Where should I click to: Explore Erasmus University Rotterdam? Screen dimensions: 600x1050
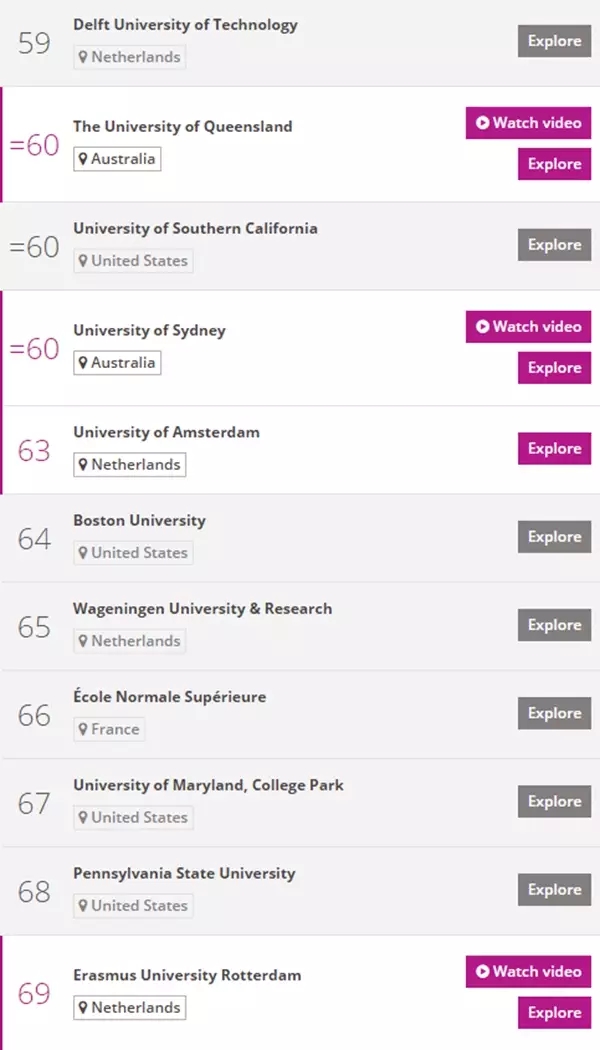(554, 1012)
